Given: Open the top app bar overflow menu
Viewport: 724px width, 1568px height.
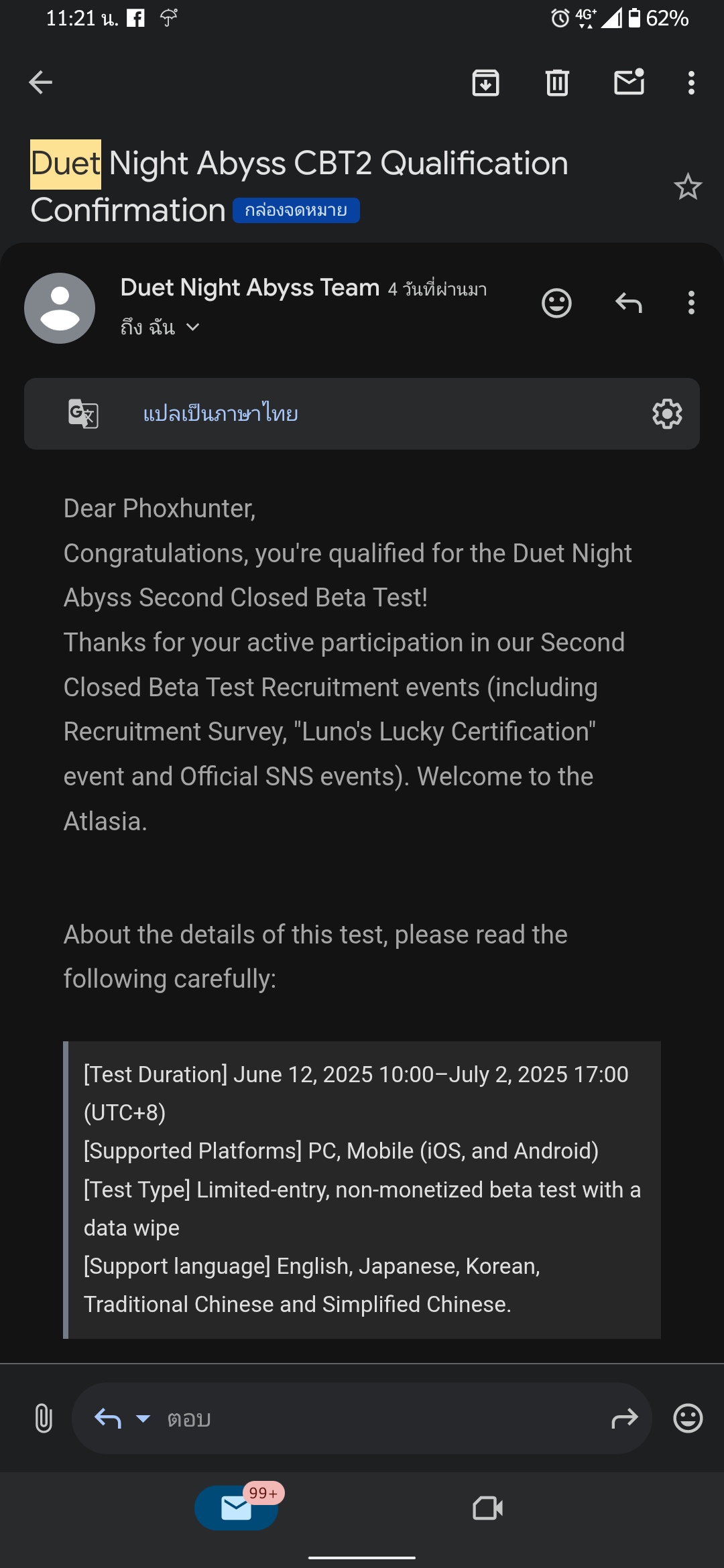Looking at the screenshot, I should pyautogui.click(x=691, y=82).
